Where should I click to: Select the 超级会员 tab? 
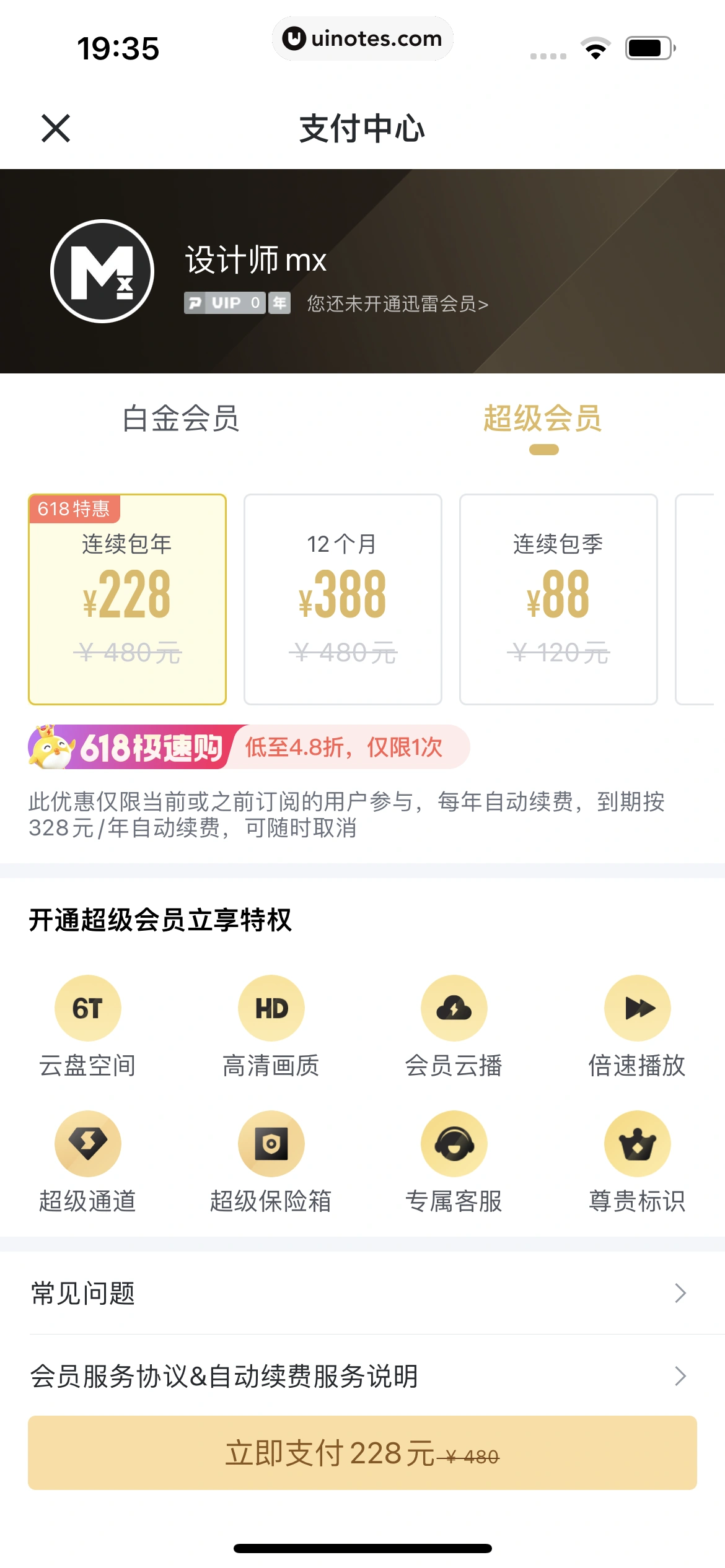click(543, 419)
